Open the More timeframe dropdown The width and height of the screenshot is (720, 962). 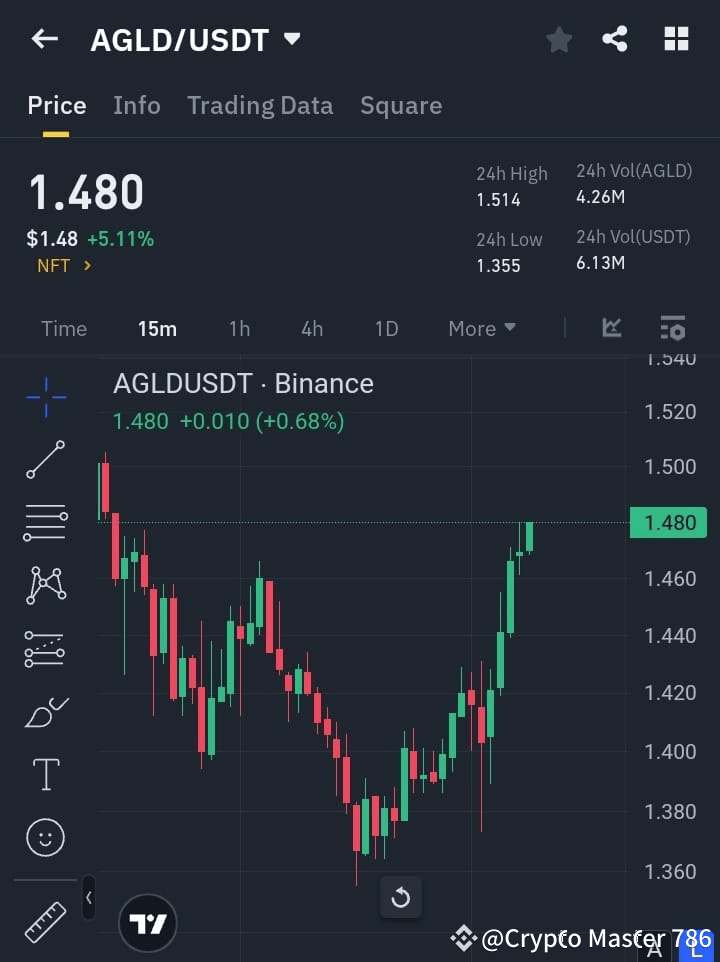[481, 328]
